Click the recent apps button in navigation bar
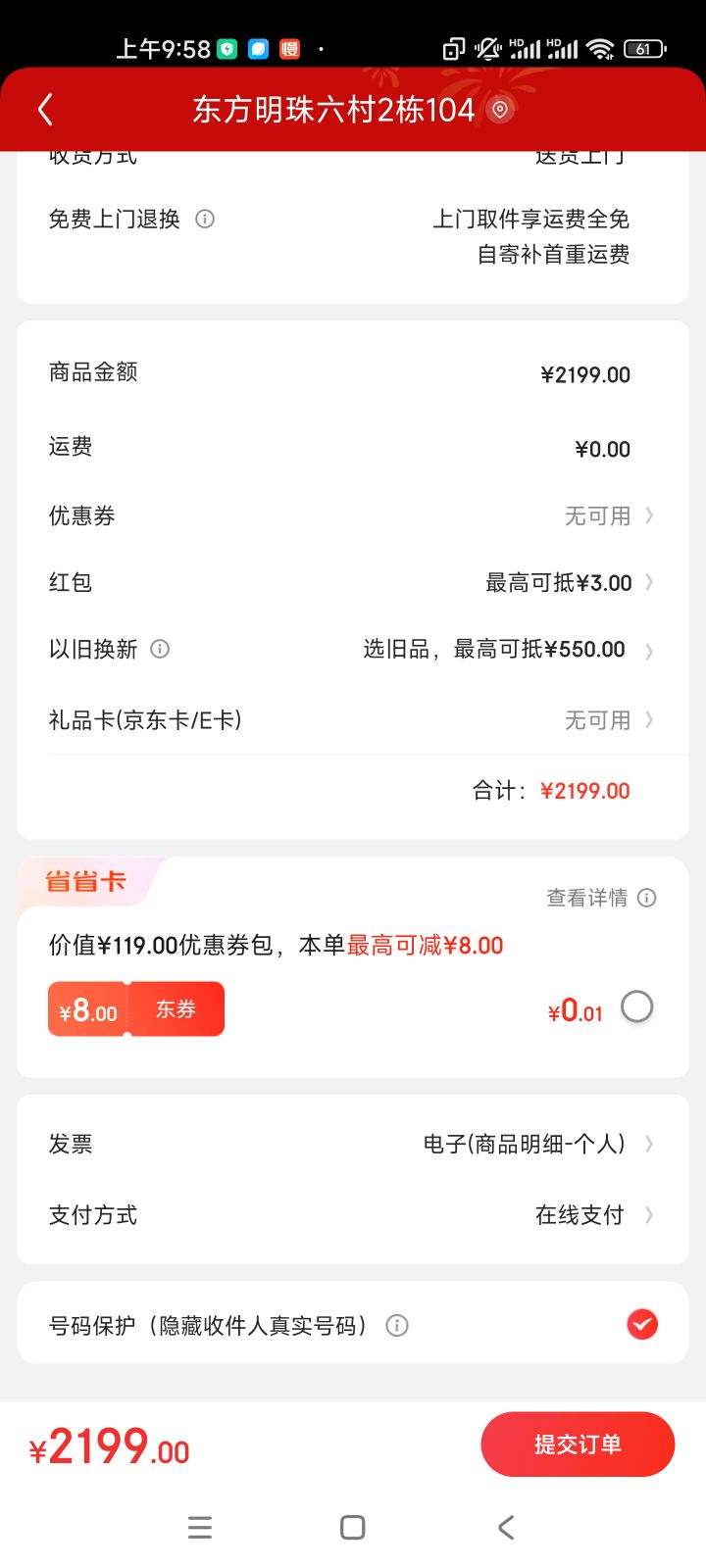This screenshot has height=1568, width=706. (x=200, y=1527)
